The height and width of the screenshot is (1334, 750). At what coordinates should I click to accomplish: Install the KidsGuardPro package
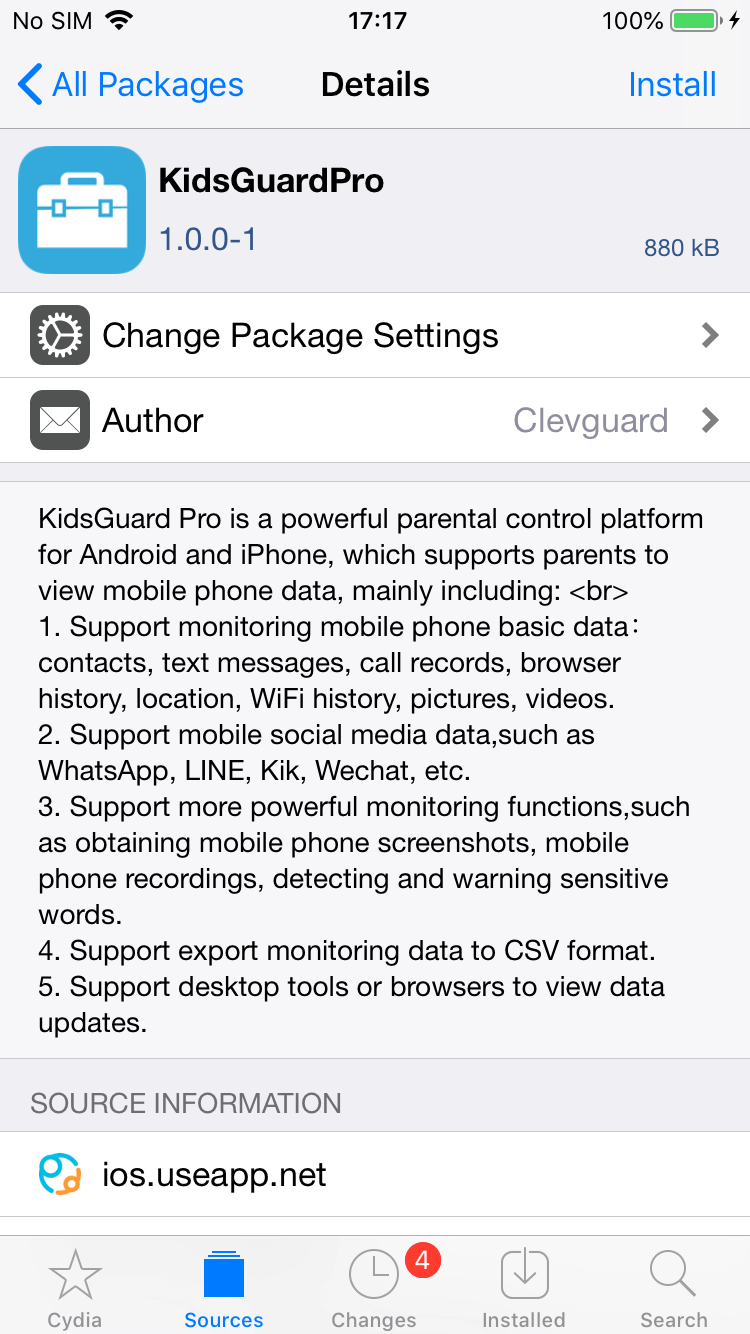click(672, 85)
